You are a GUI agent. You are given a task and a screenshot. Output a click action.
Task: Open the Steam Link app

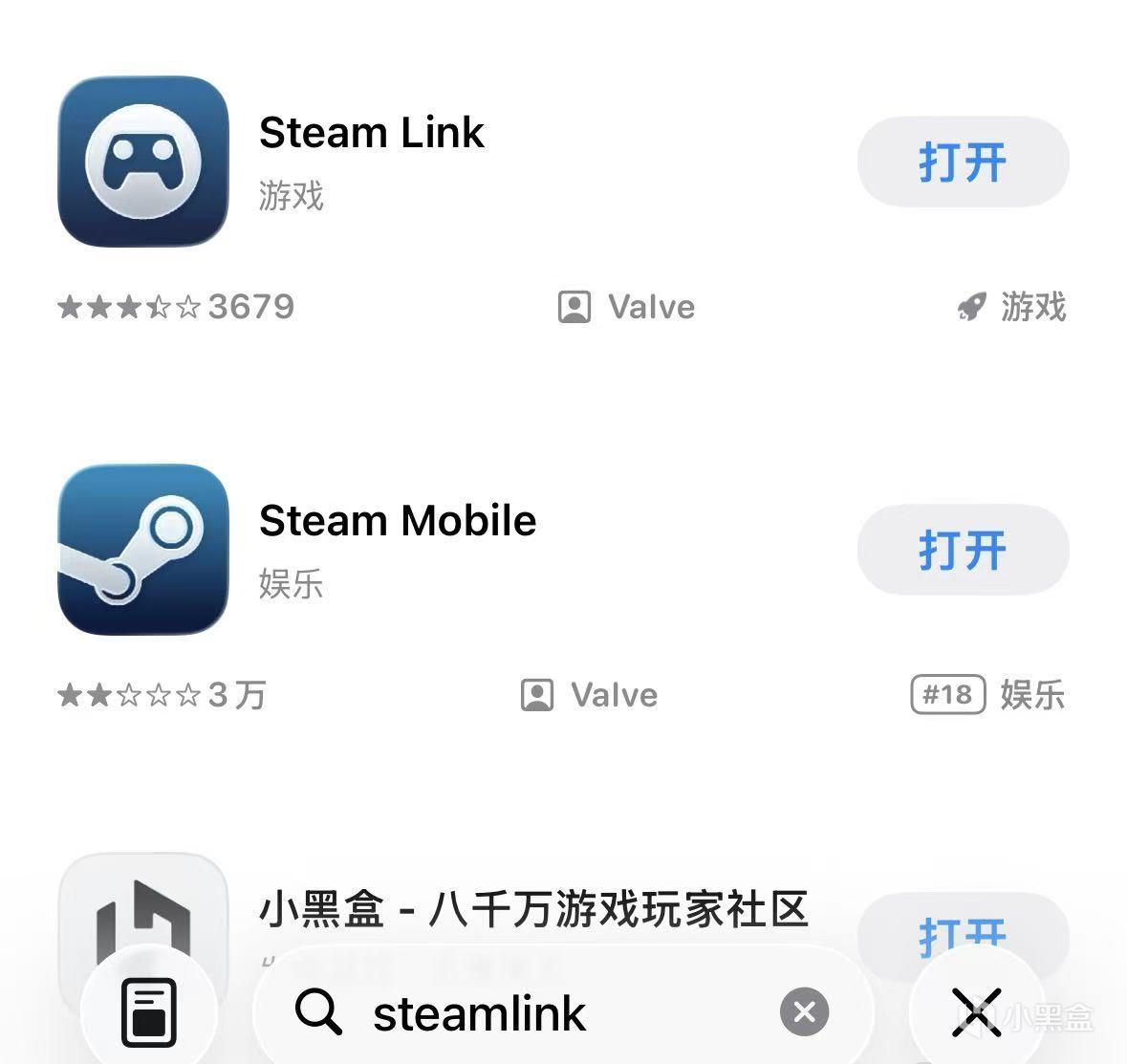962,162
